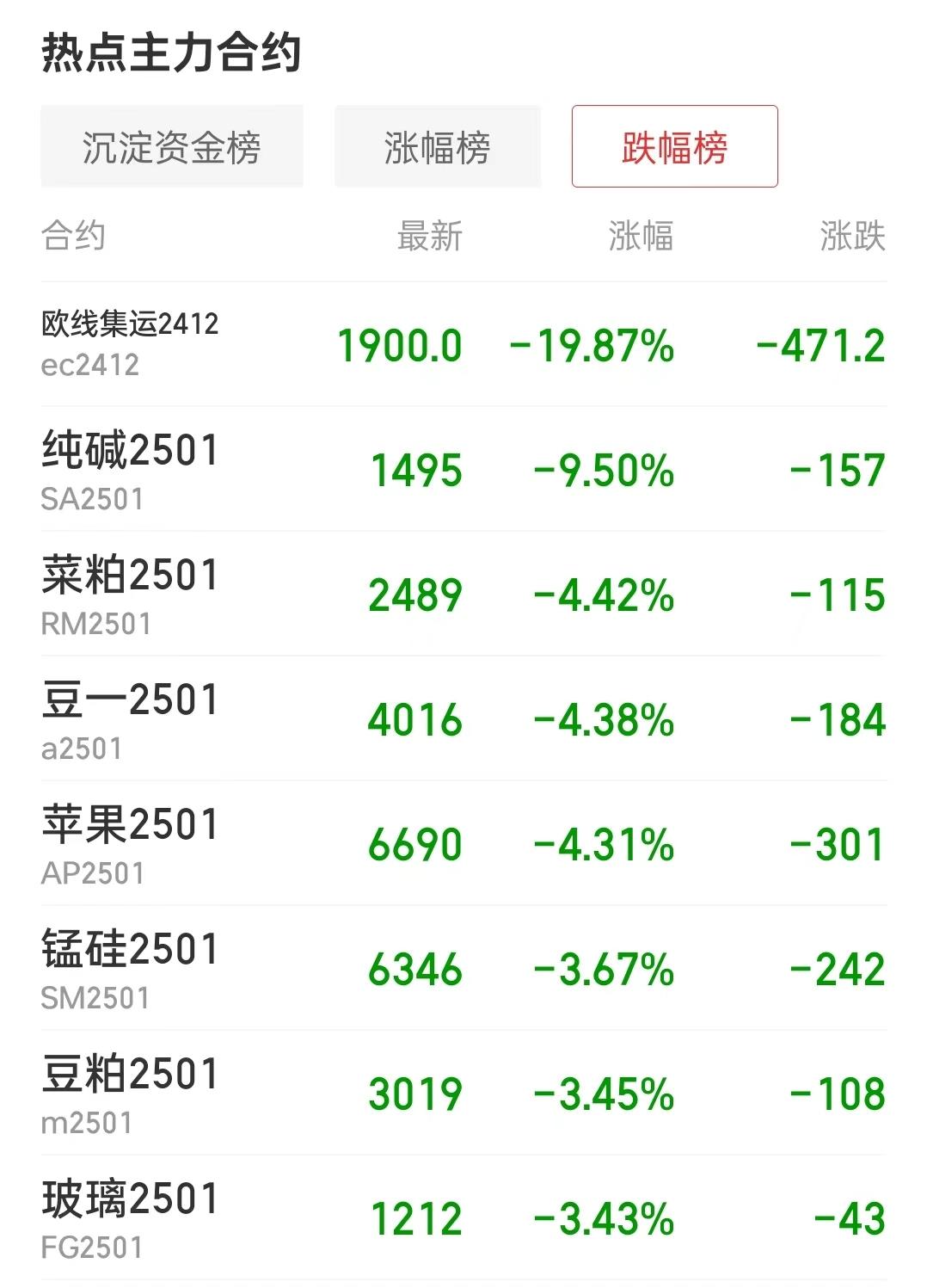View 玻璃2501 contract details
The height and width of the screenshot is (1288, 927).
pyautogui.click(x=130, y=1217)
